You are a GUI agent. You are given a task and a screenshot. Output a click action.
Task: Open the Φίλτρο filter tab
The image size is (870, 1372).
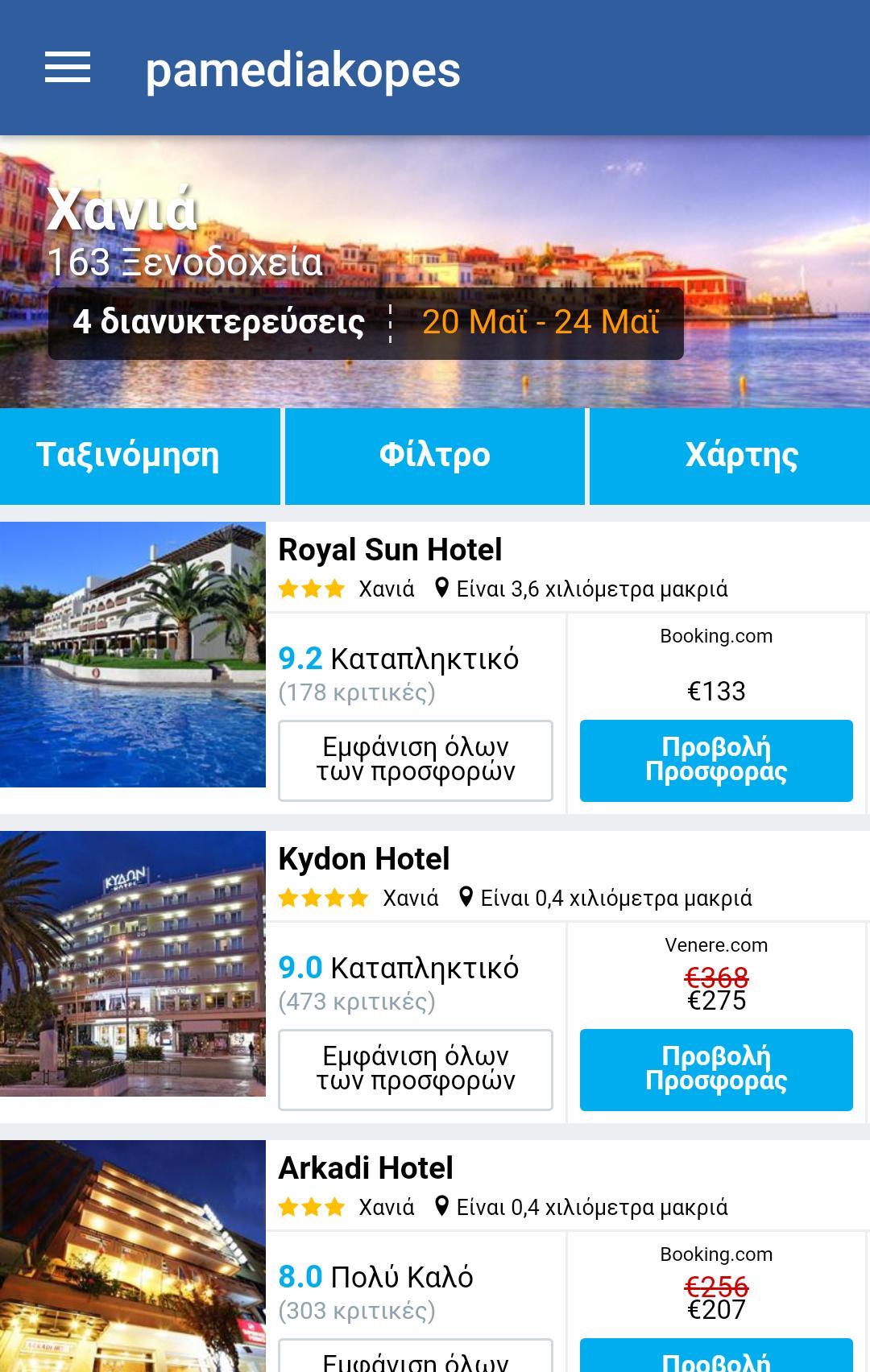click(x=433, y=456)
